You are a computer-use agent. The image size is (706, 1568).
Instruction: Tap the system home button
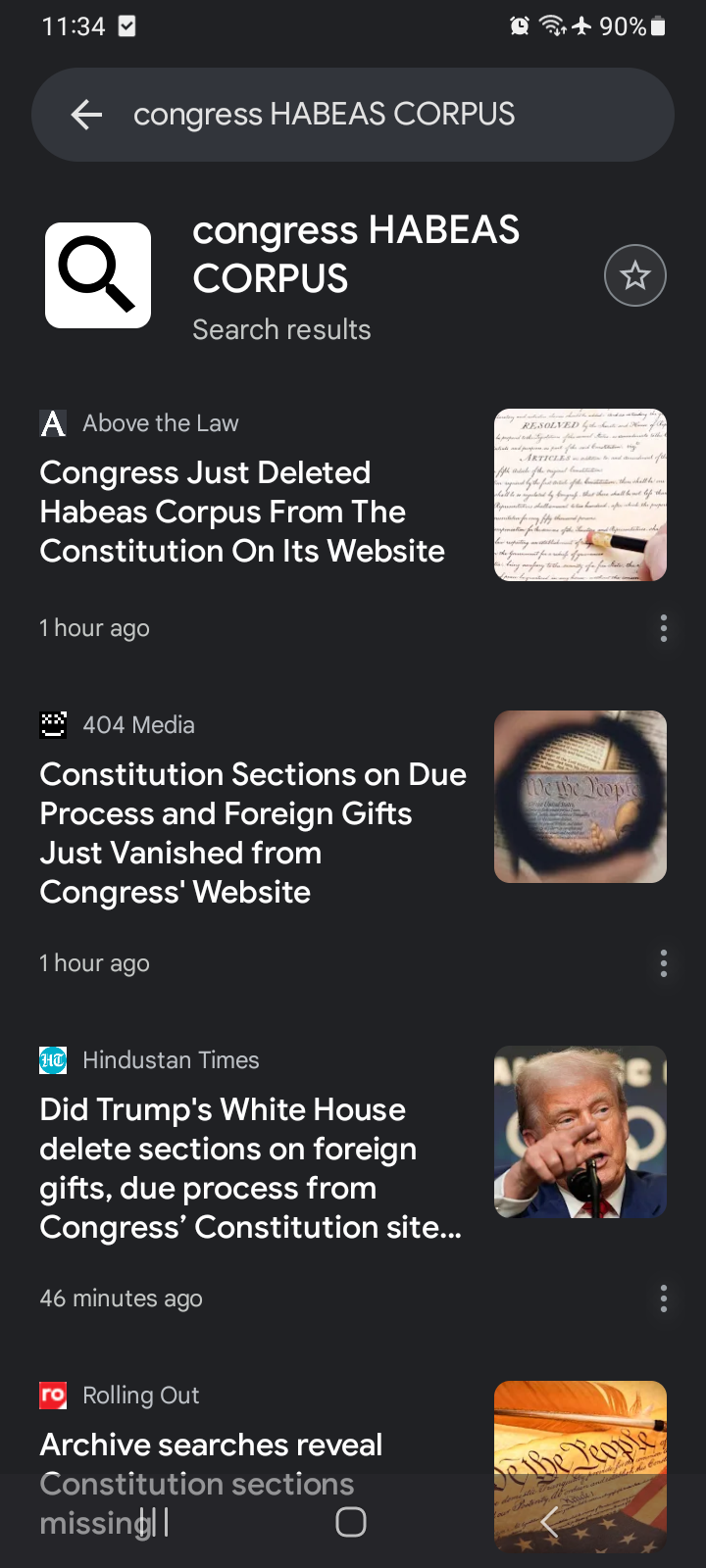(x=351, y=1522)
